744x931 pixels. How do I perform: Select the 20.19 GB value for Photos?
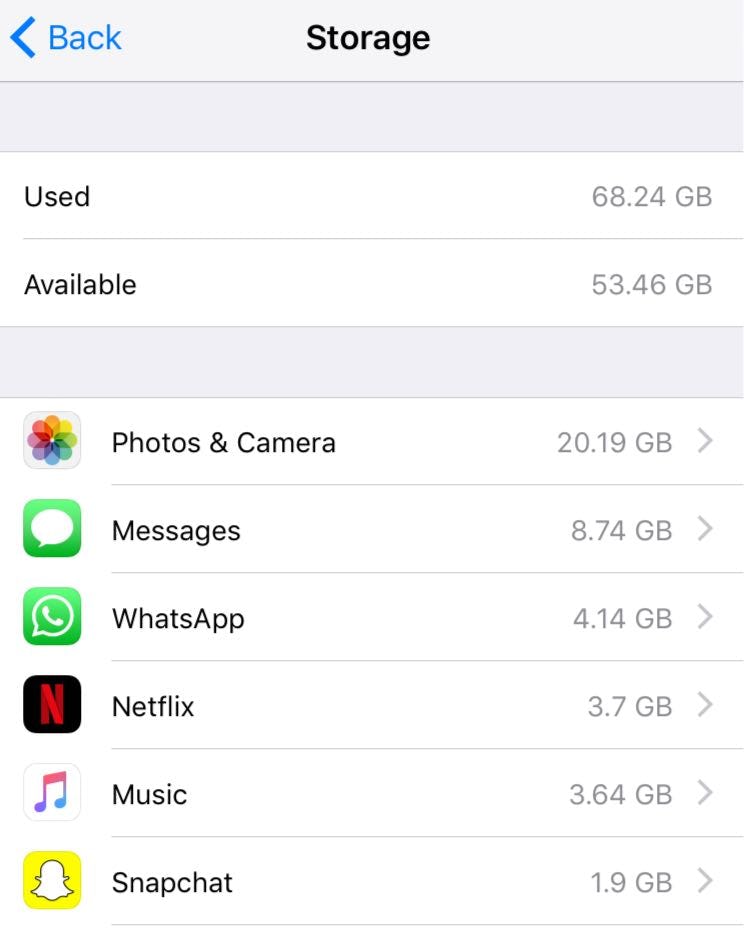613,441
